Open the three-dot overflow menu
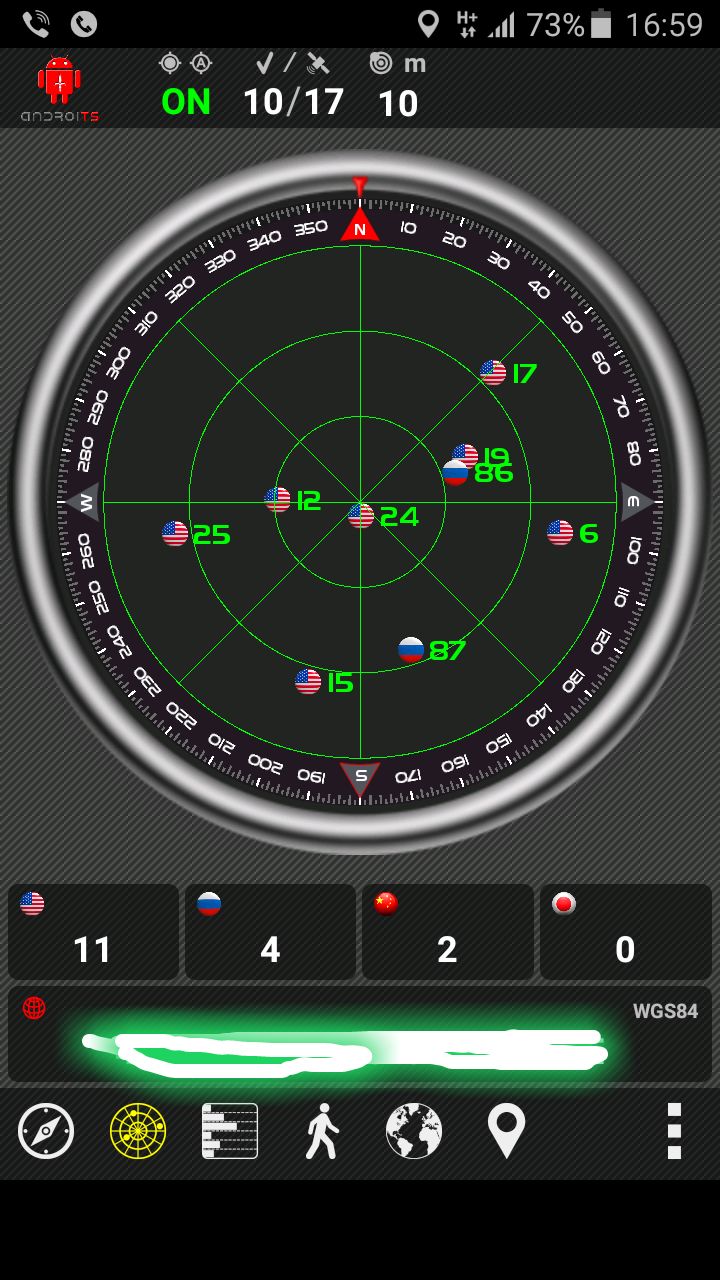 point(674,1131)
